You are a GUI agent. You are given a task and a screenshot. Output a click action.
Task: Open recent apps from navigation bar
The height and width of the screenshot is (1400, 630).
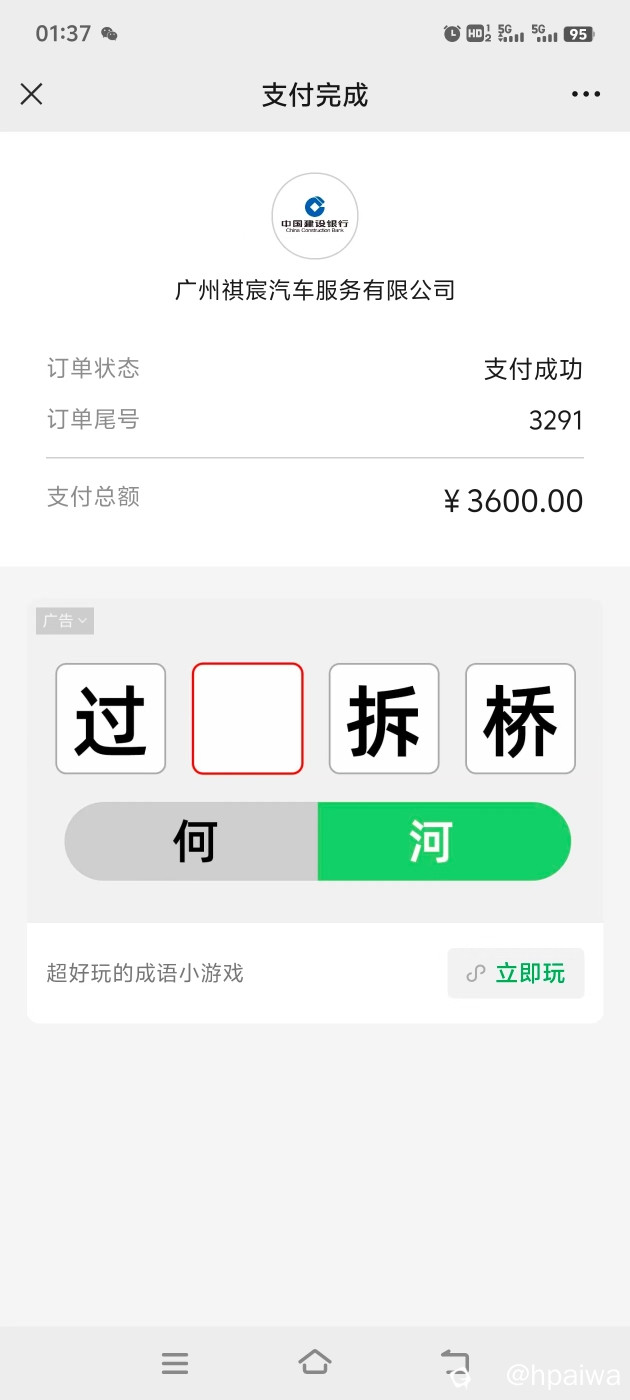point(175,1362)
